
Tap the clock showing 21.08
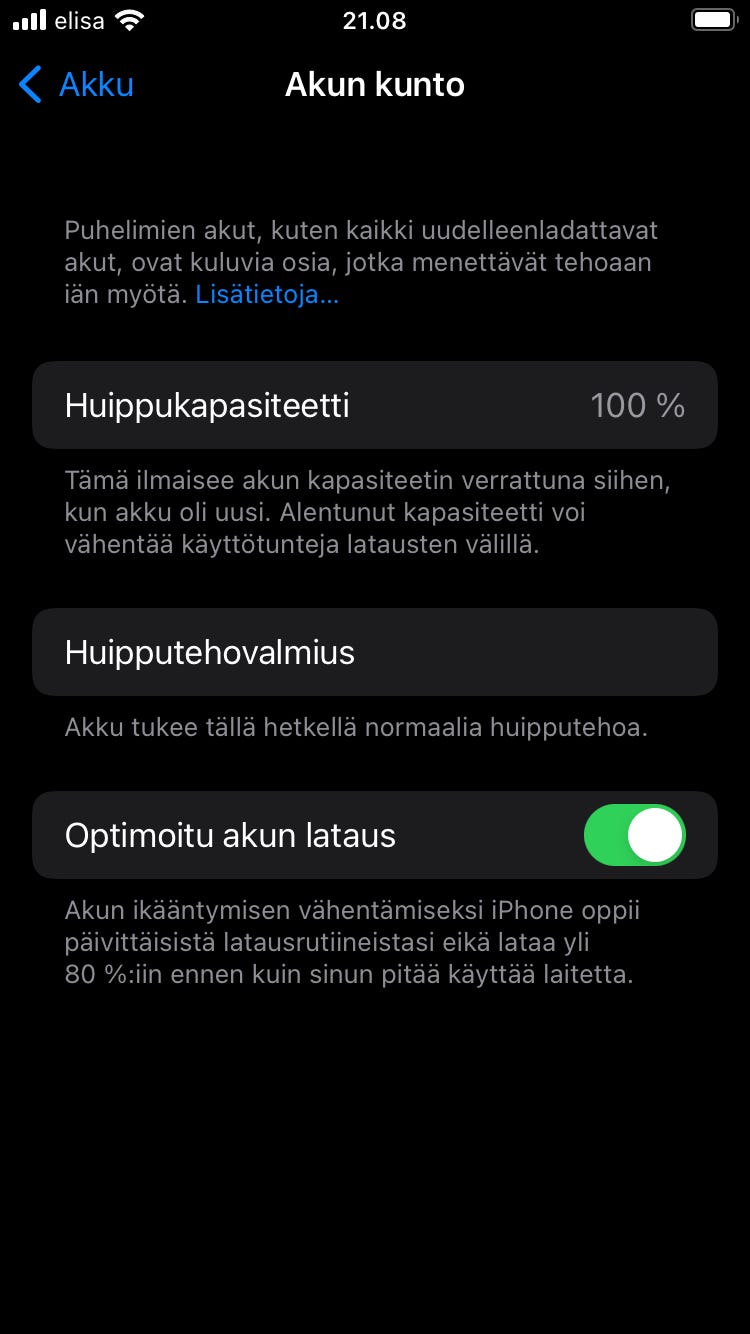pos(374,20)
